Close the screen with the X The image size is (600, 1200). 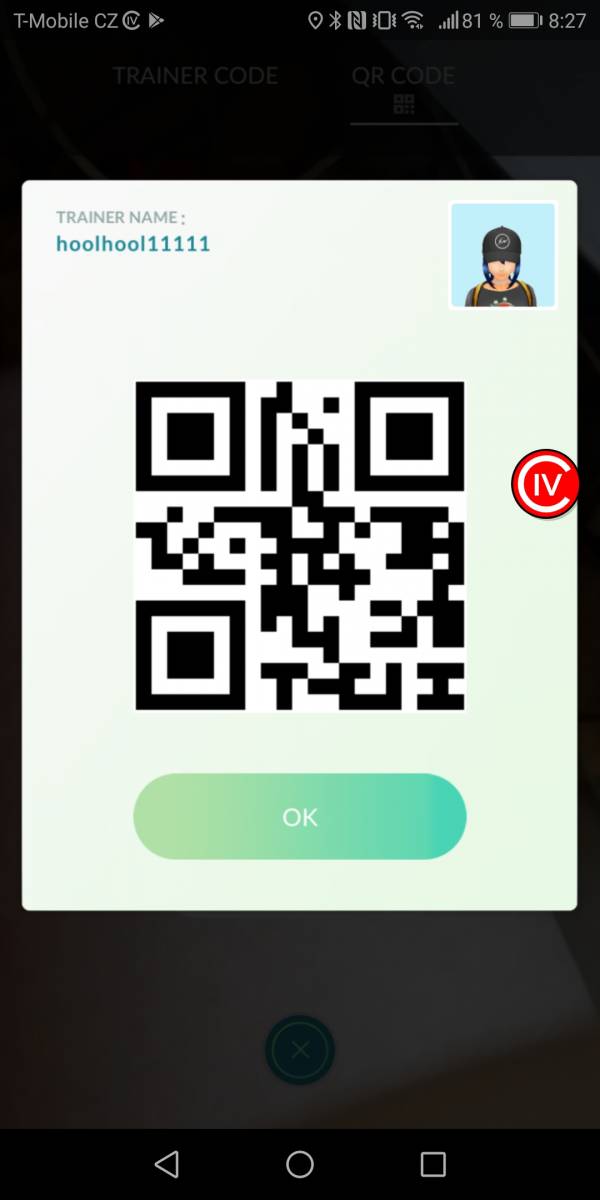300,1049
